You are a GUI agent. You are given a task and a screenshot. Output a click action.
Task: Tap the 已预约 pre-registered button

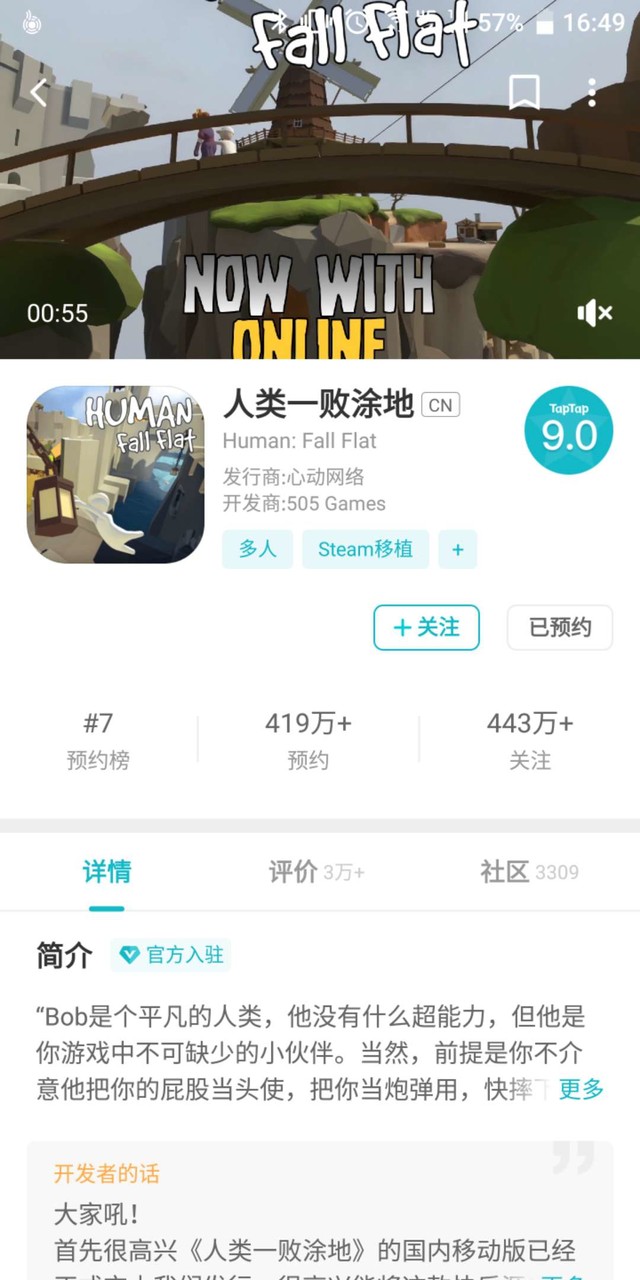[x=559, y=627]
